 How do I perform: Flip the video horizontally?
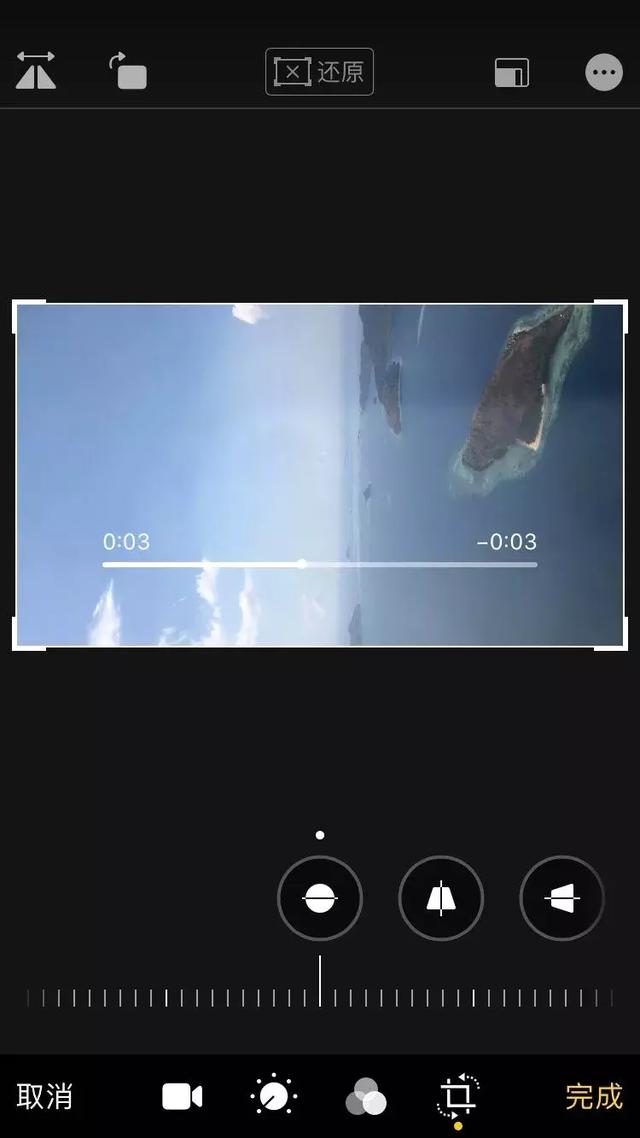coord(36,72)
